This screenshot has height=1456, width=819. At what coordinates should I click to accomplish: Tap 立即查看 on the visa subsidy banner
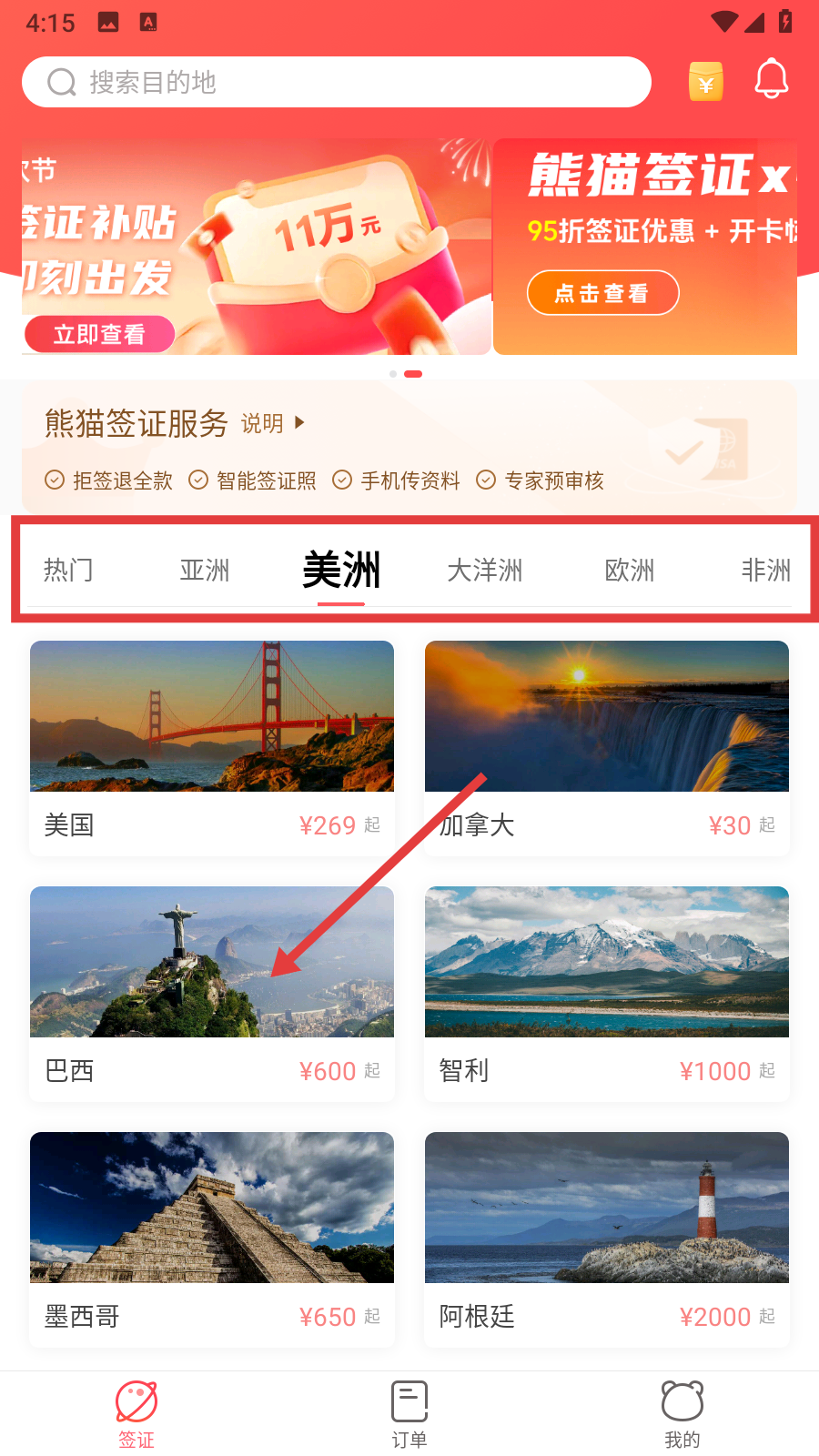tap(99, 334)
